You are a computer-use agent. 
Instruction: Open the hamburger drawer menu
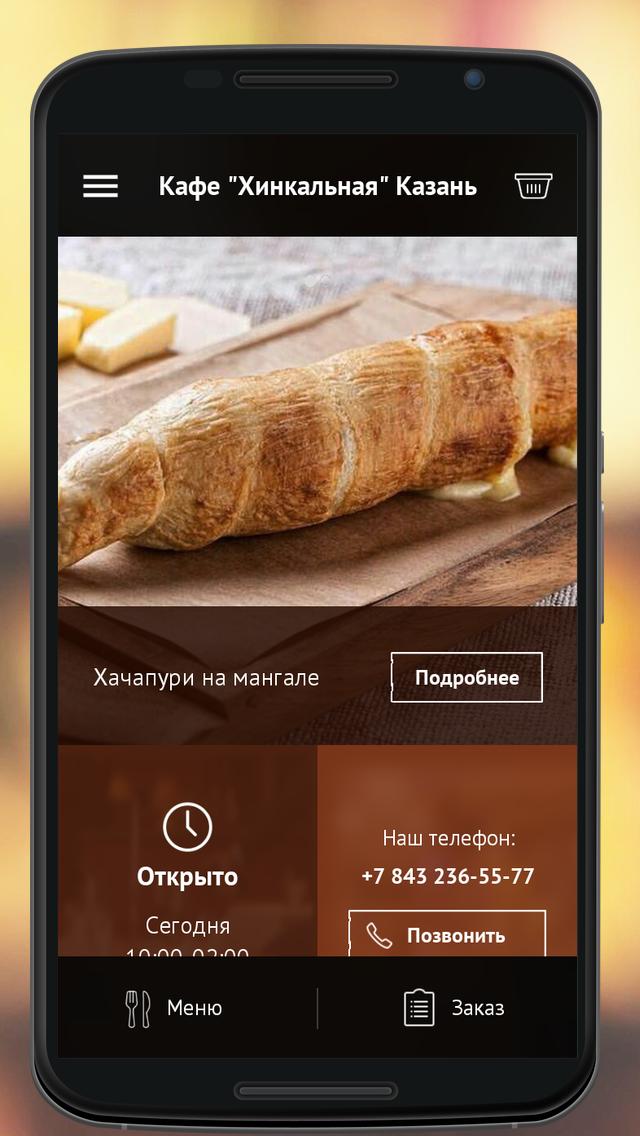coord(100,186)
